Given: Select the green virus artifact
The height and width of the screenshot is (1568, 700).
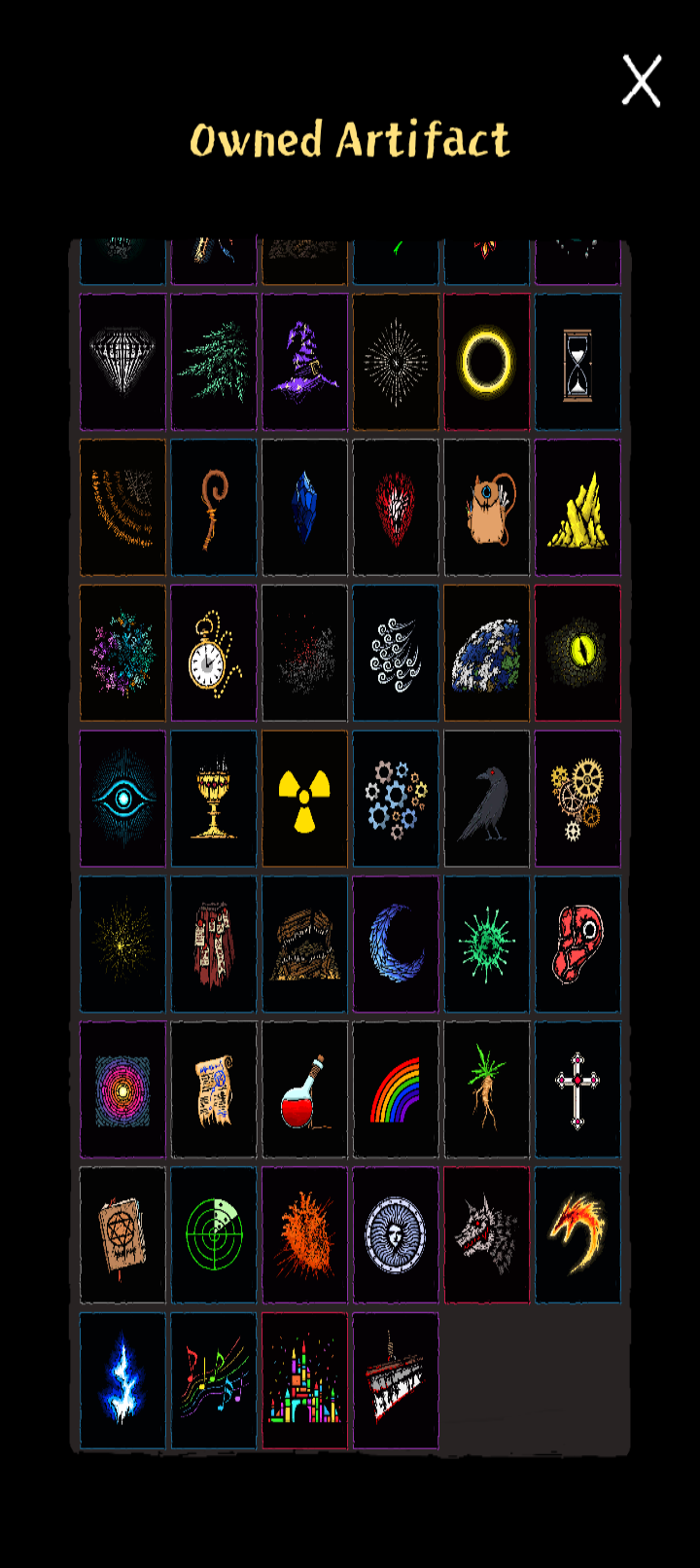Looking at the screenshot, I should tap(486, 944).
